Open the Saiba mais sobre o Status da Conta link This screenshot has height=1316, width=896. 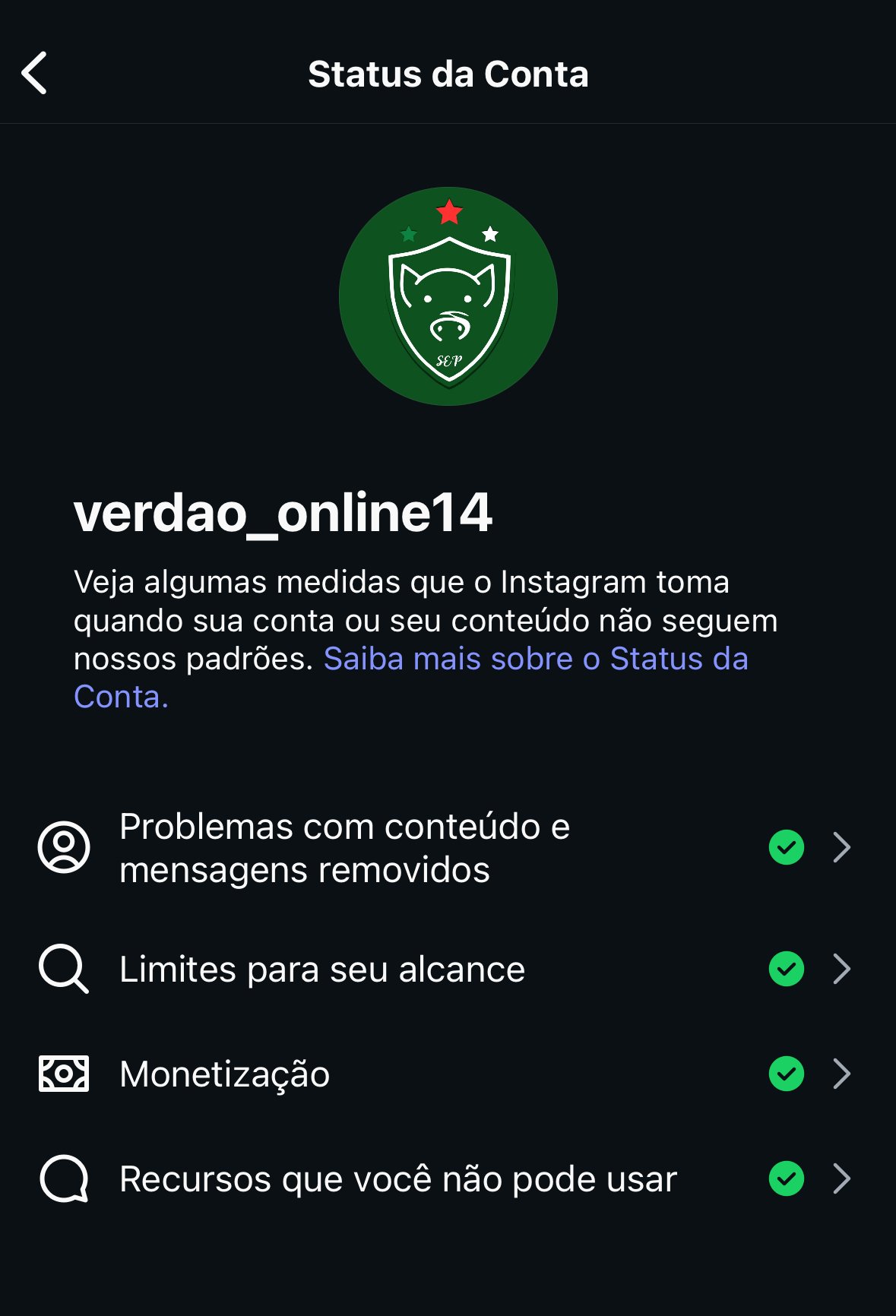[x=535, y=660]
